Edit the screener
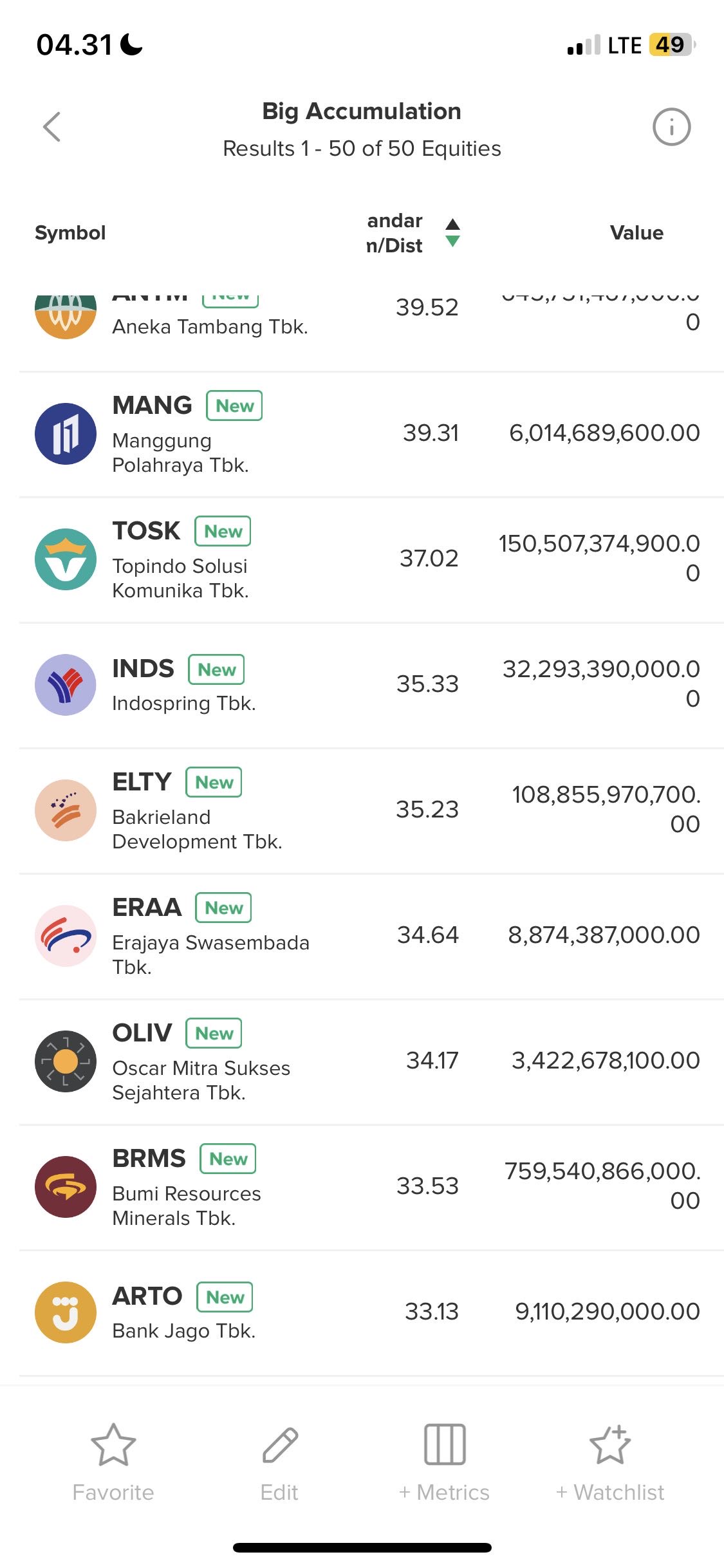Image resolution: width=724 pixels, height=1568 pixels. [279, 1462]
